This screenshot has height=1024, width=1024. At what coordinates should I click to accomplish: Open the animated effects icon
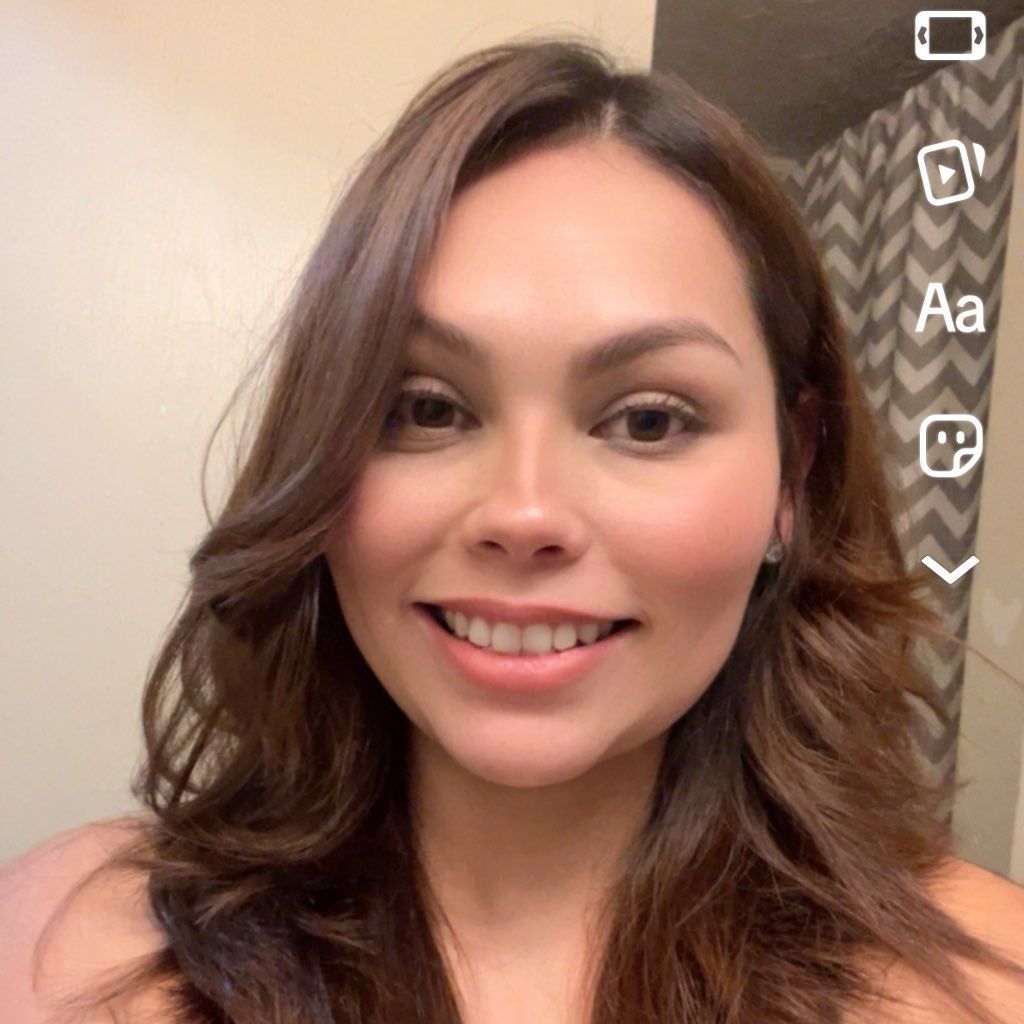[950, 174]
